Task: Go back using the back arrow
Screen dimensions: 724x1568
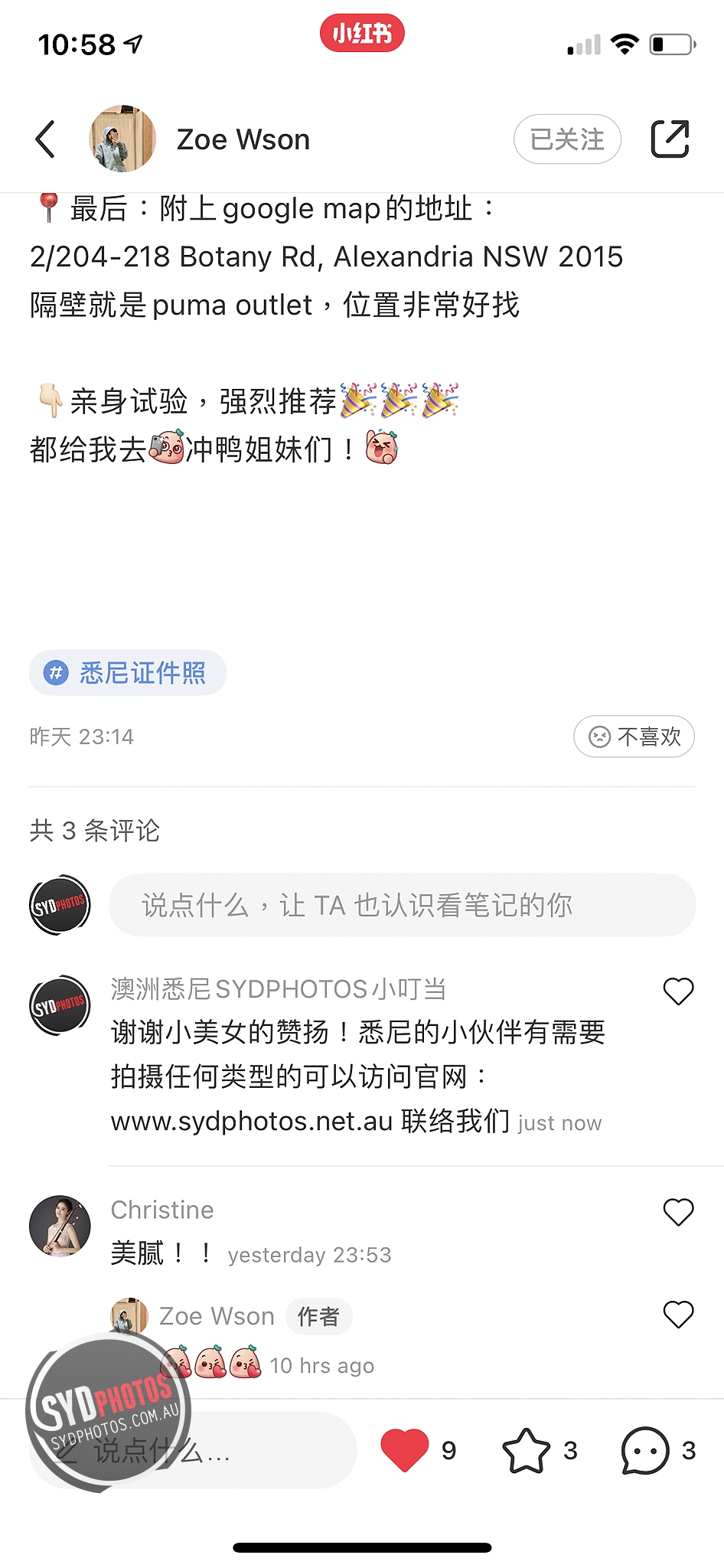Action: (x=46, y=139)
